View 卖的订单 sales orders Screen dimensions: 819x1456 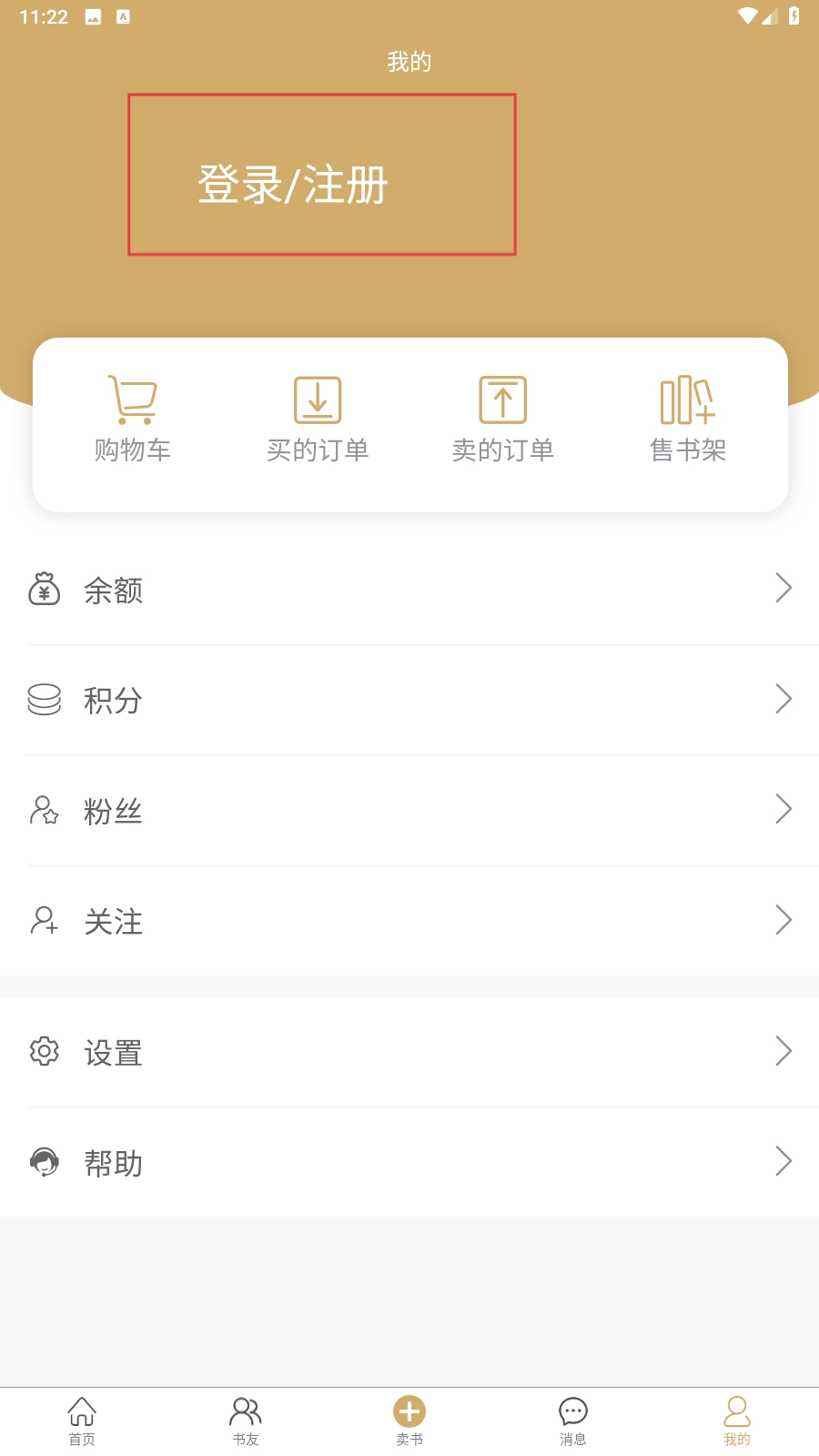503,420
